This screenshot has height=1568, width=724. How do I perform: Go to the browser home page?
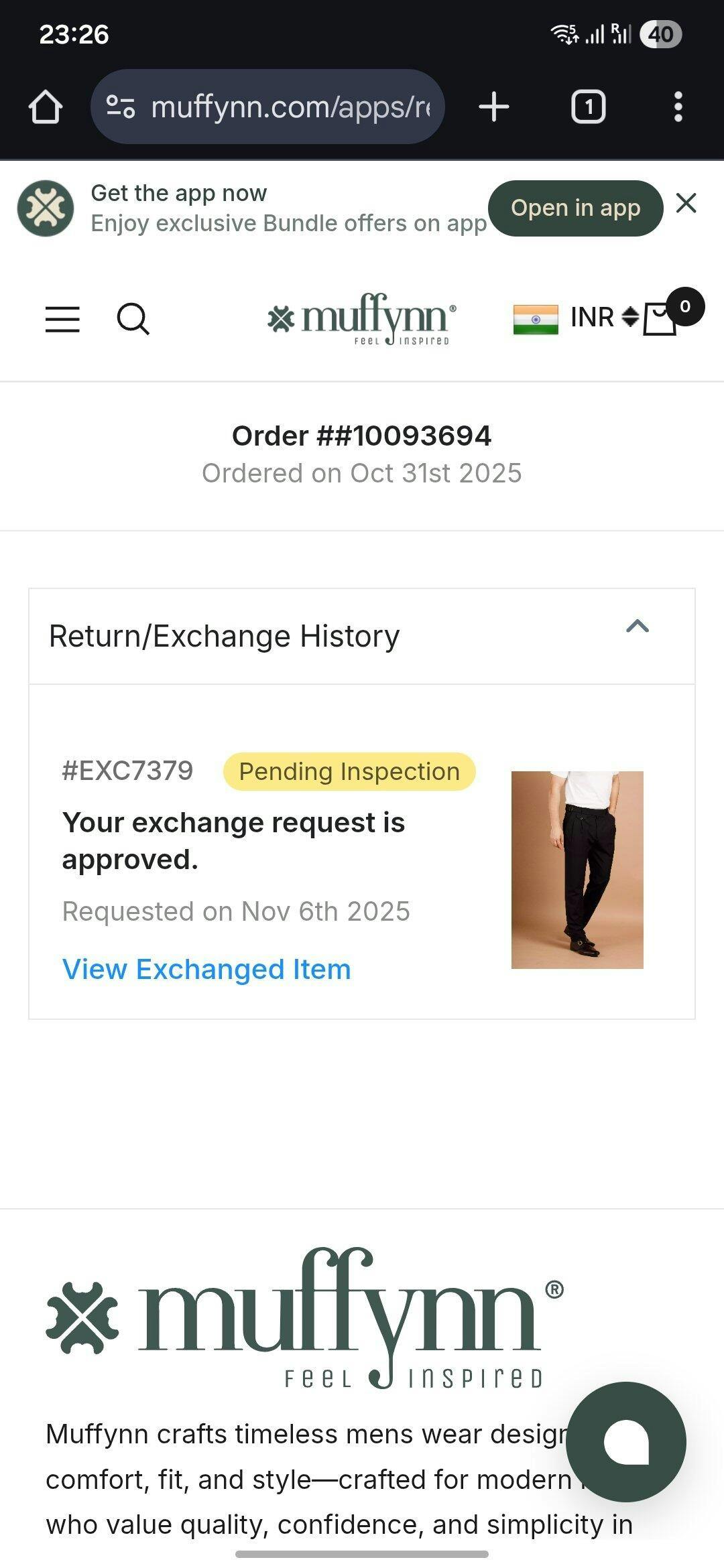(x=46, y=107)
